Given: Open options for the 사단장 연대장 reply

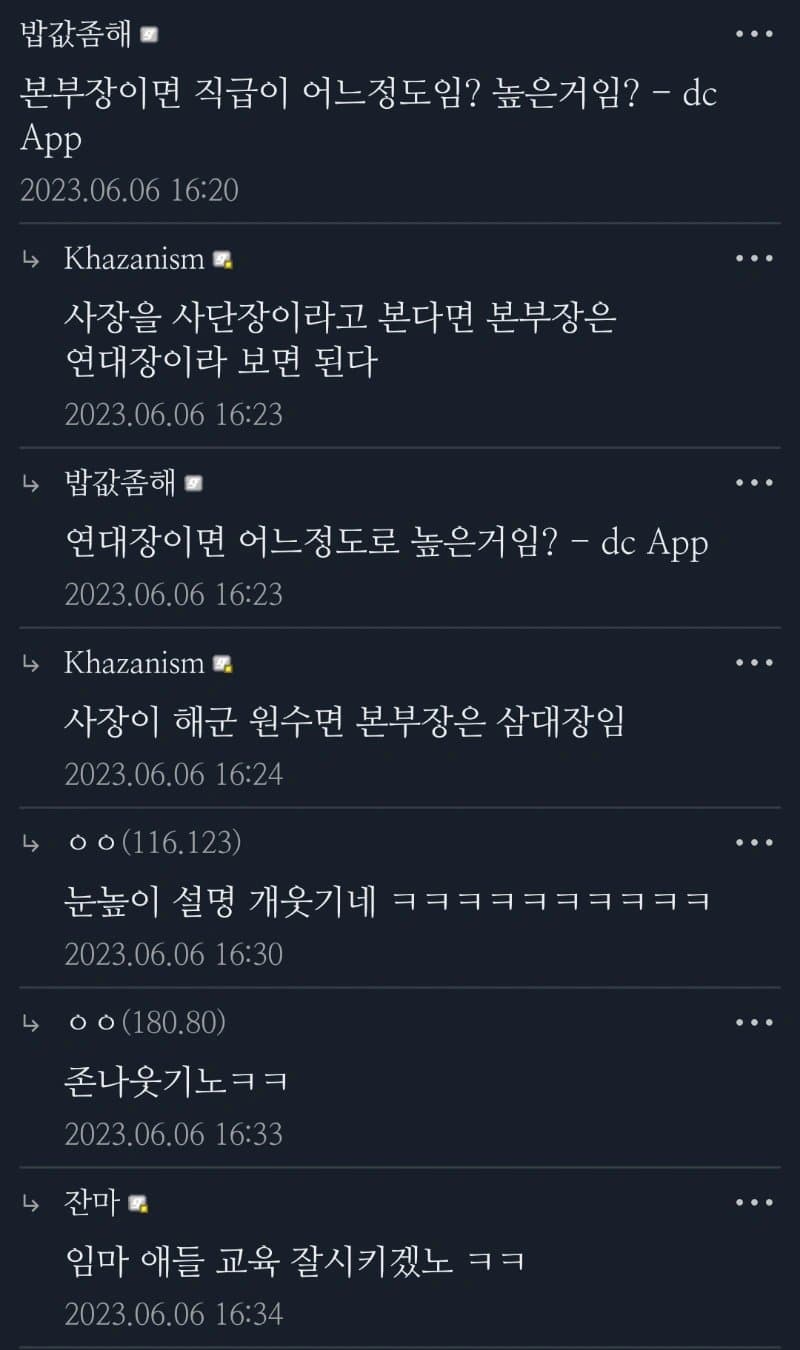Looking at the screenshot, I should point(754,258).
